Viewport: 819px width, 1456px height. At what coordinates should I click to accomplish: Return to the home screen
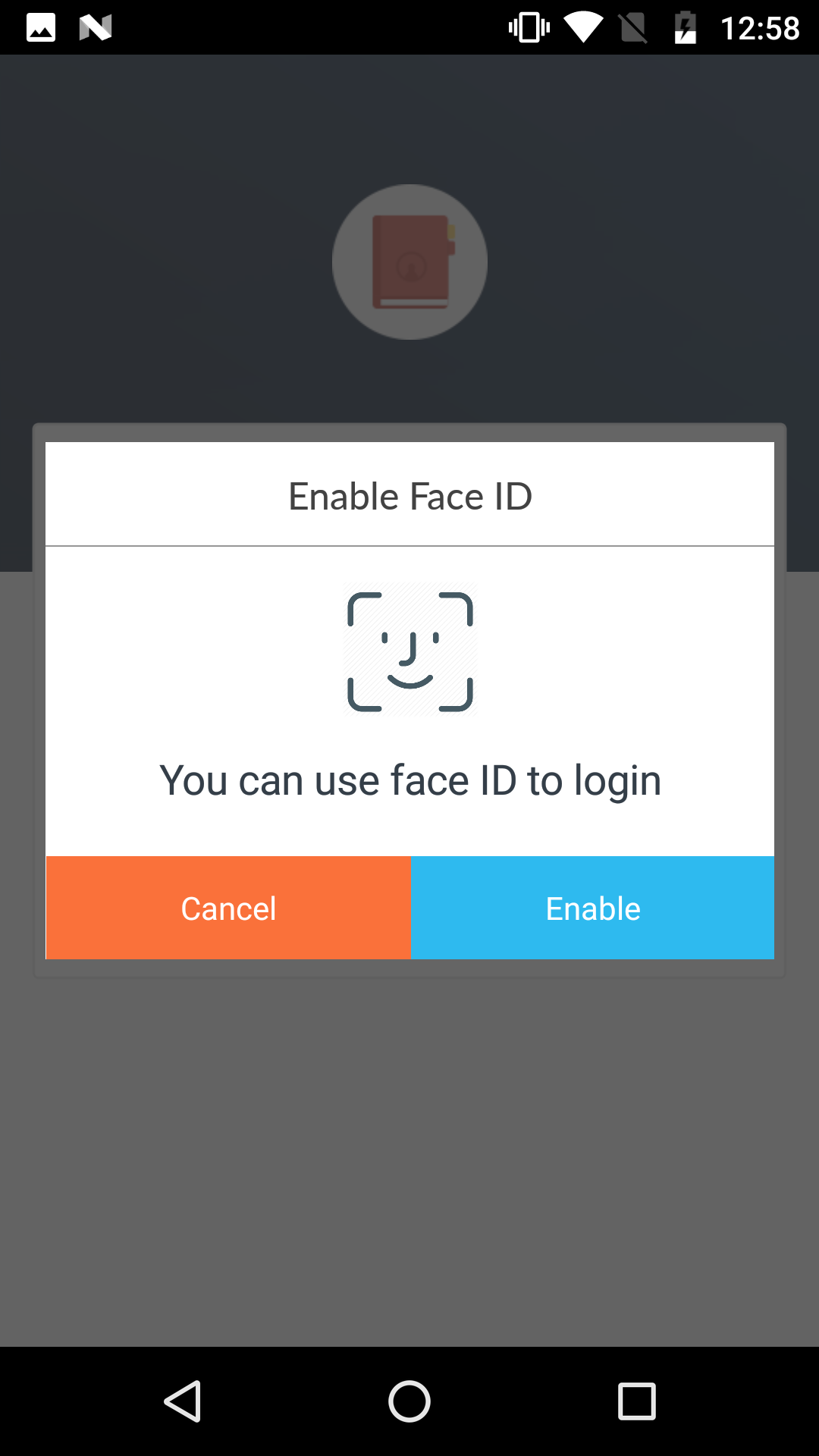click(x=409, y=1401)
